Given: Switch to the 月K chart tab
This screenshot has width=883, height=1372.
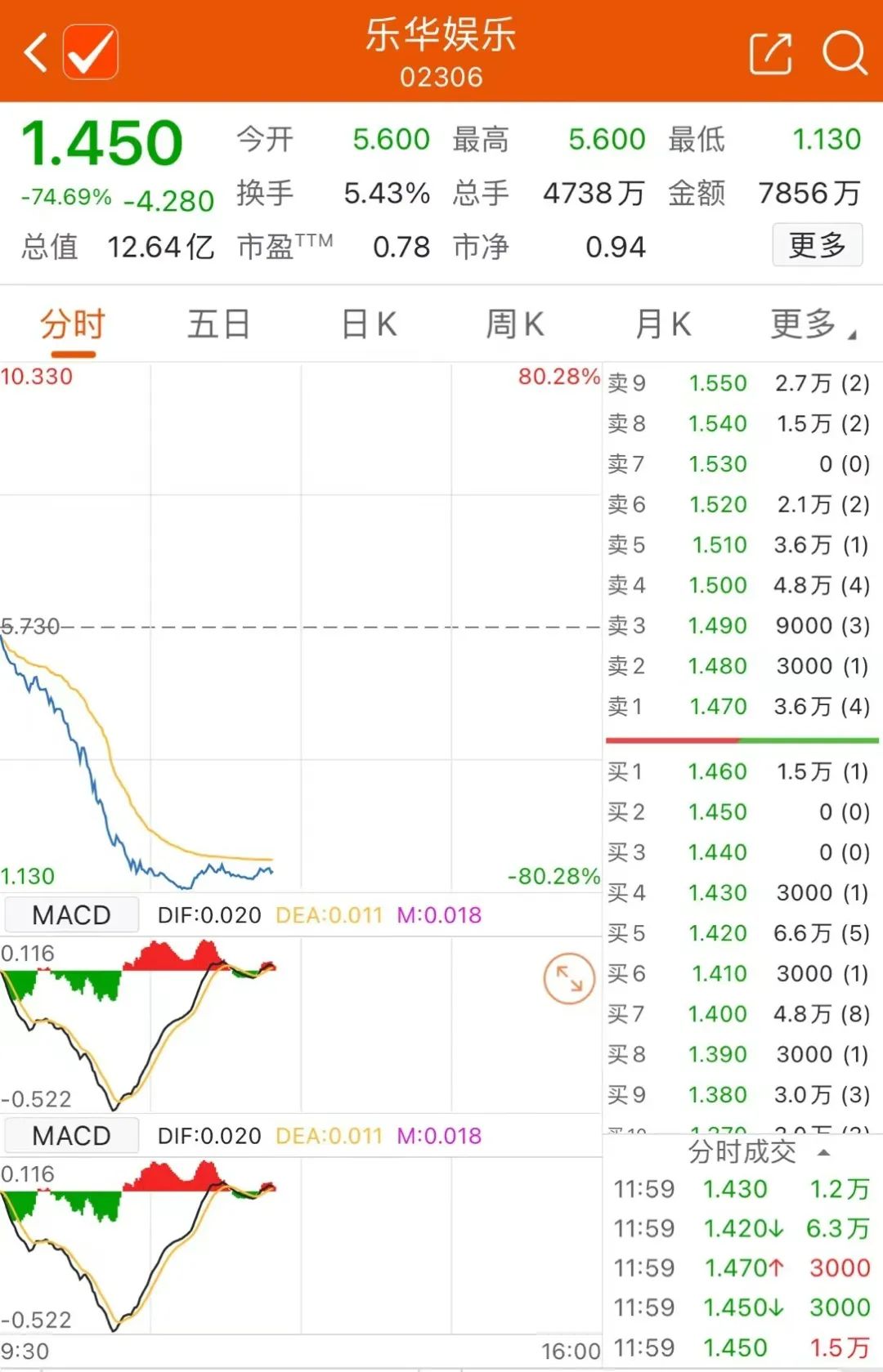Looking at the screenshot, I should pos(663,324).
